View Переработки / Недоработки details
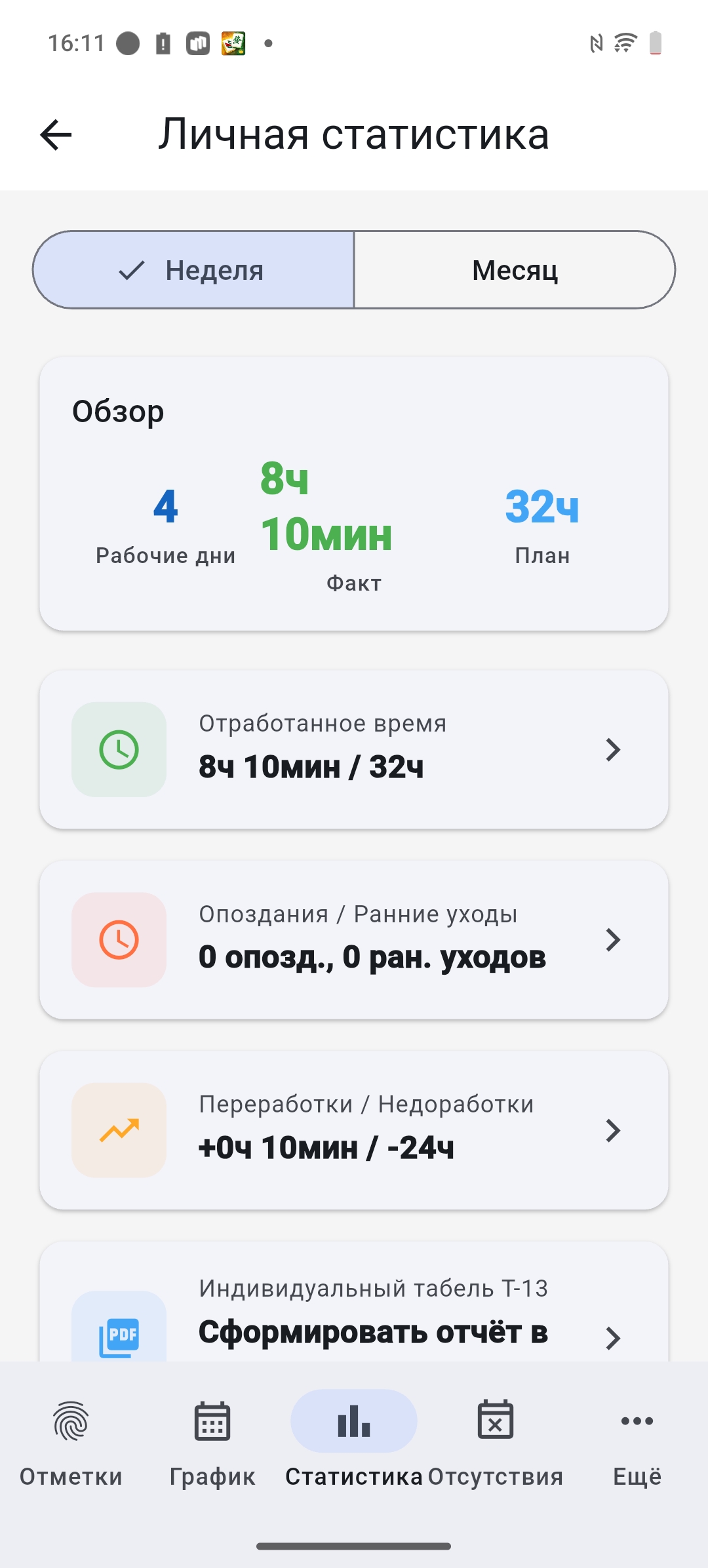The image size is (708, 1568). click(354, 1130)
